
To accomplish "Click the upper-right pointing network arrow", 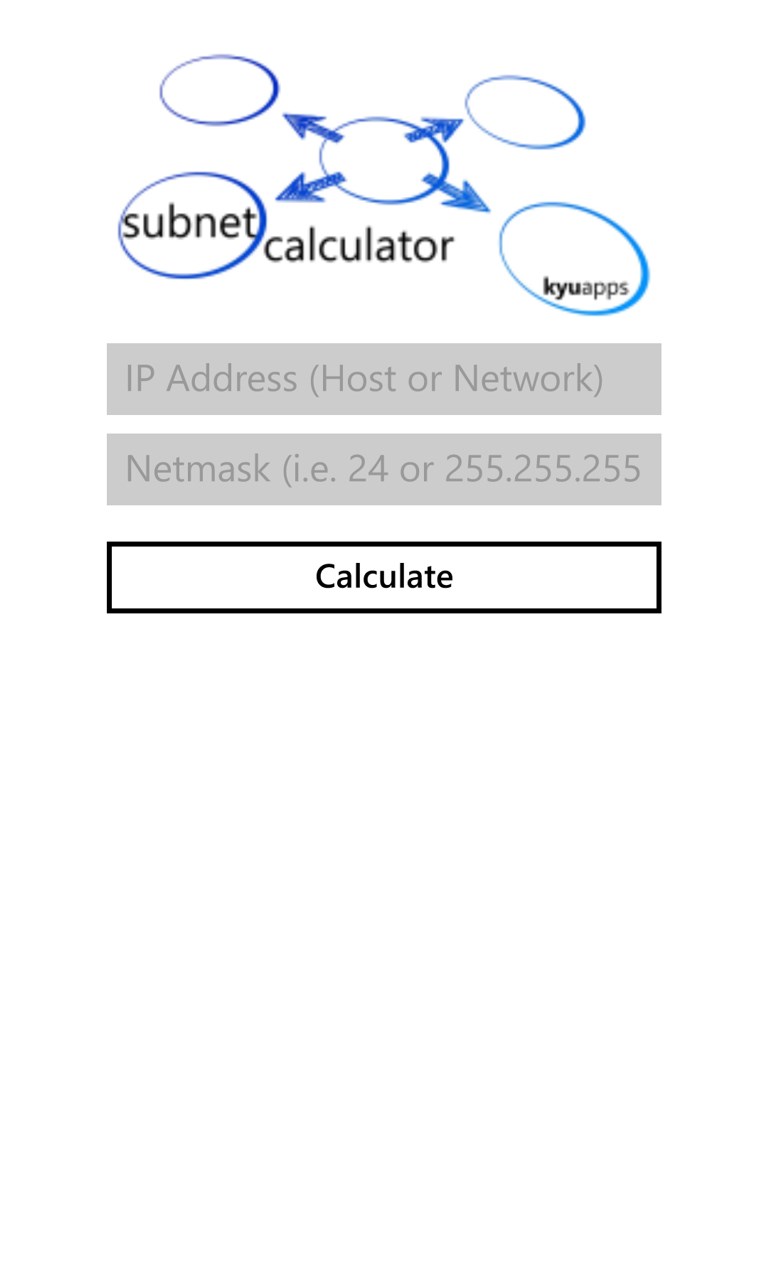I will click(442, 130).
